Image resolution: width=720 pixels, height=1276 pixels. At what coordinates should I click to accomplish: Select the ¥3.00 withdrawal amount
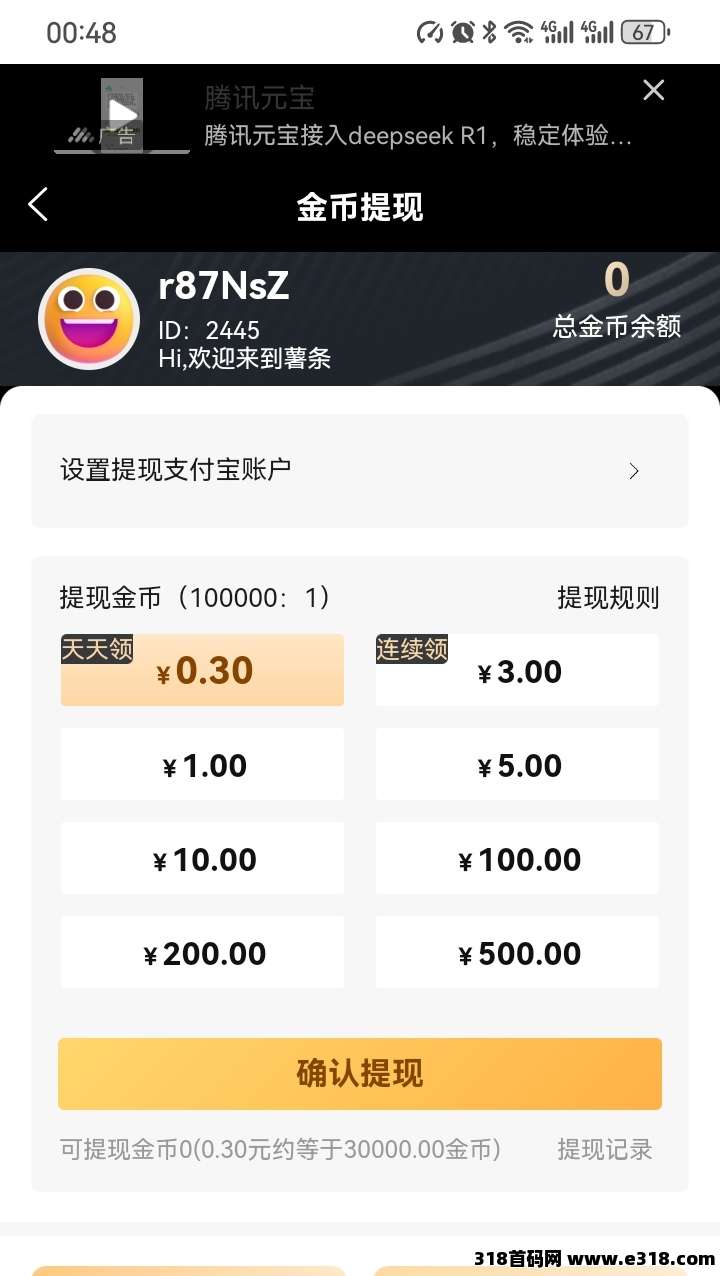coord(517,670)
